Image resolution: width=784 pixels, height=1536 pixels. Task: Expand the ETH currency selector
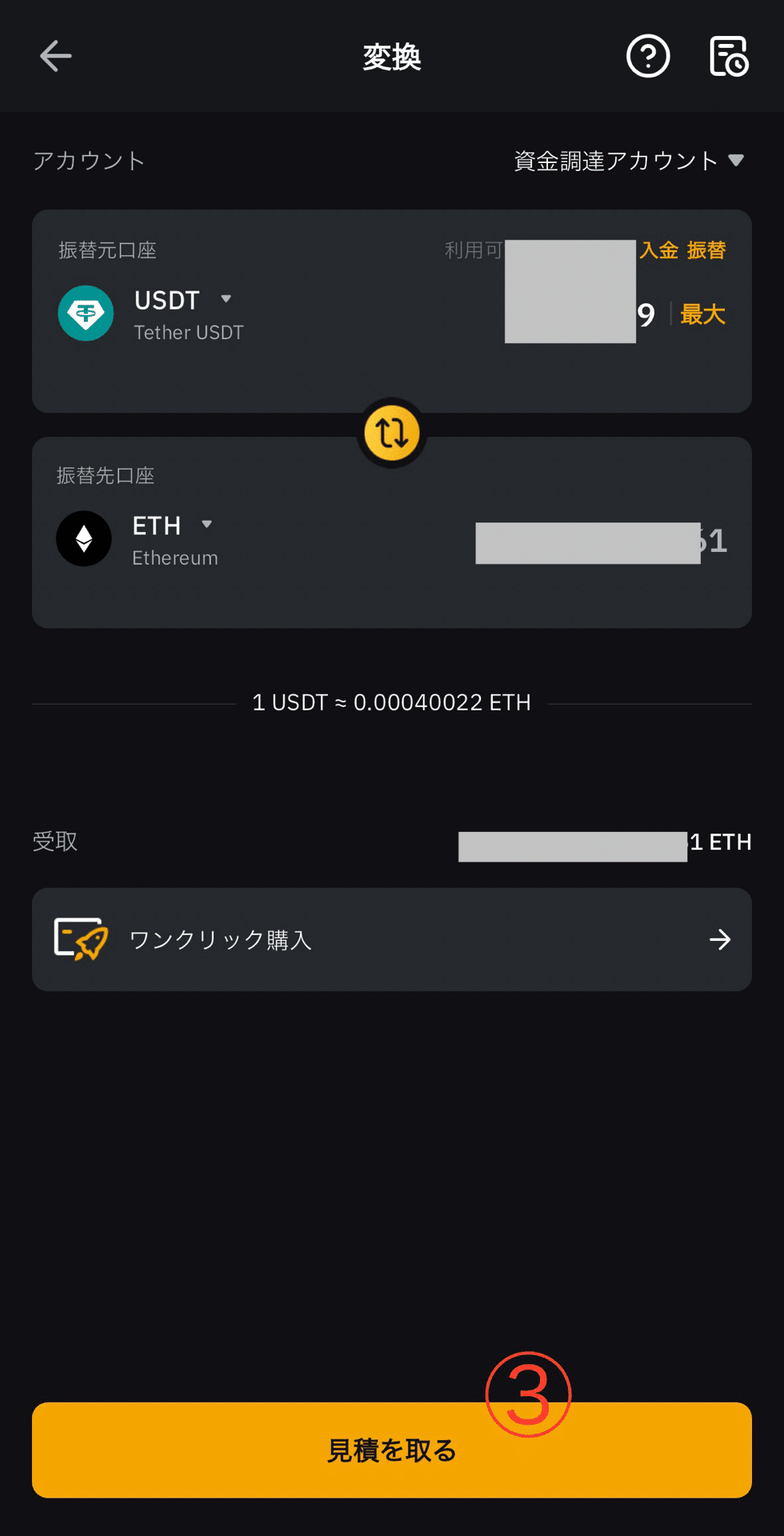pos(206,525)
